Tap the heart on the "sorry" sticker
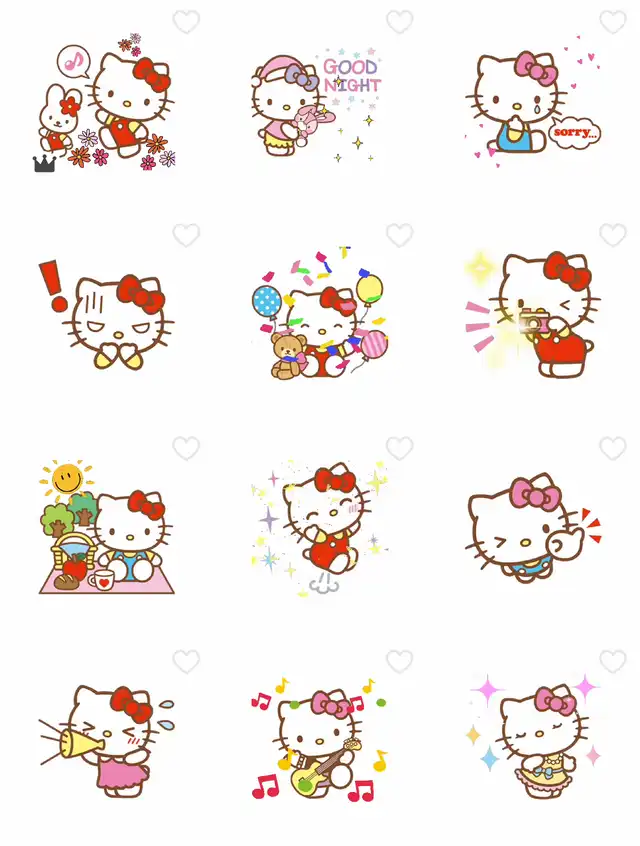Image resolution: width=640 pixels, height=846 pixels. click(x=613, y=22)
